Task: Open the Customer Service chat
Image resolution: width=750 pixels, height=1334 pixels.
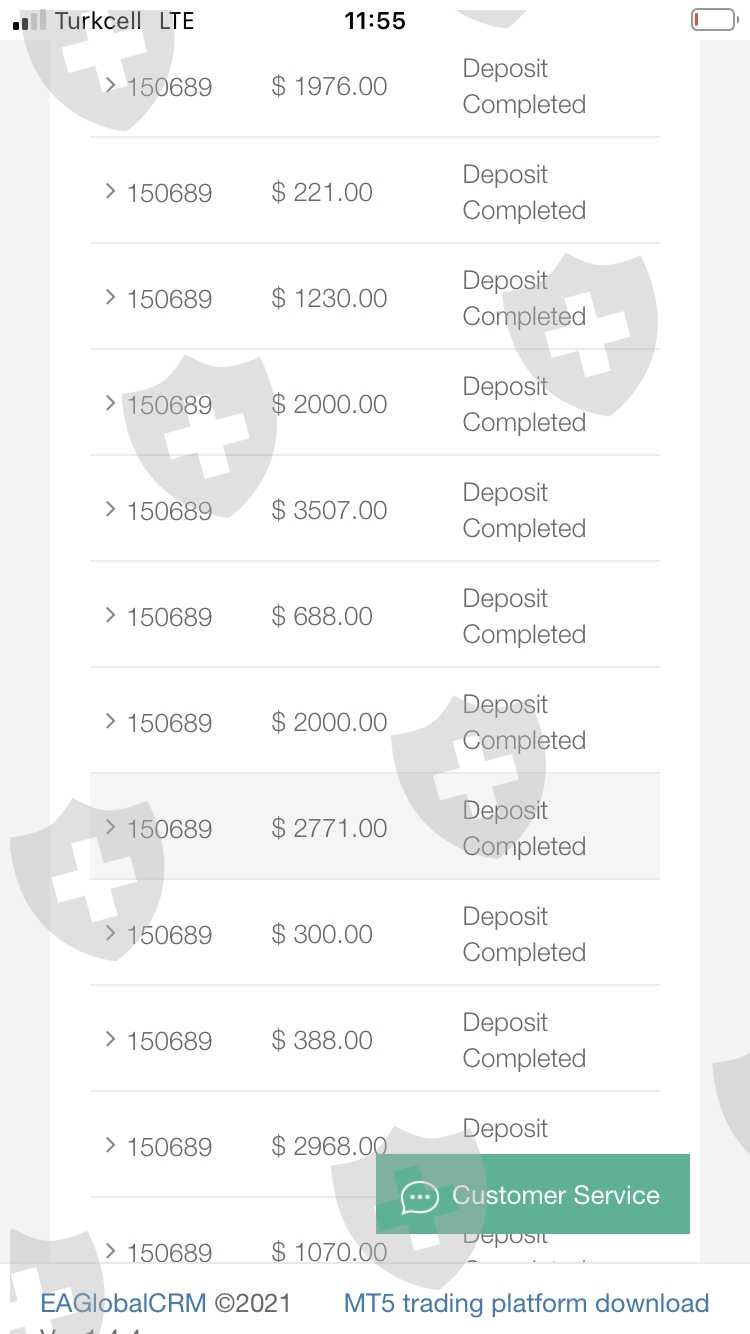Action: [533, 1195]
